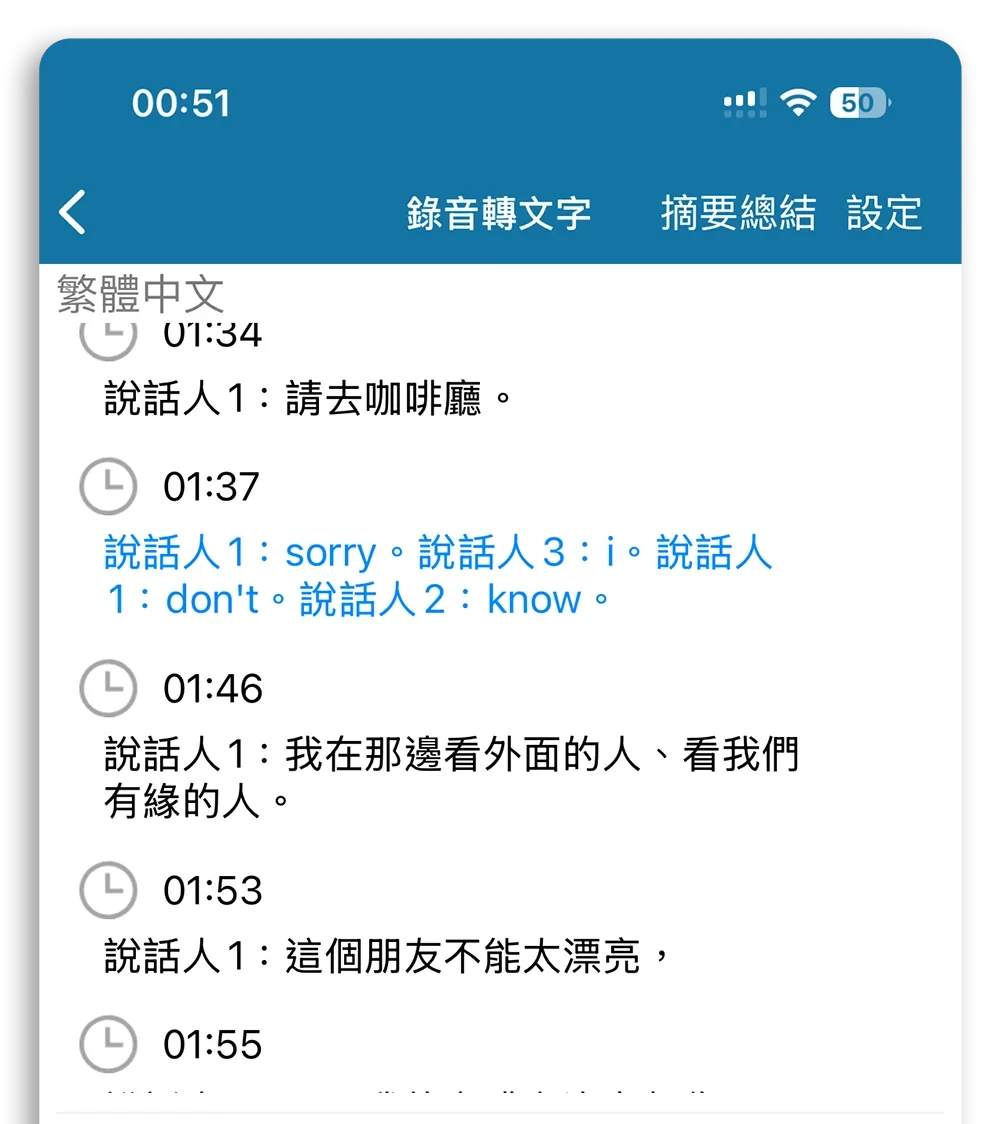Select the 01:34 timestamp text
This screenshot has height=1124, width=999.
[x=211, y=333]
